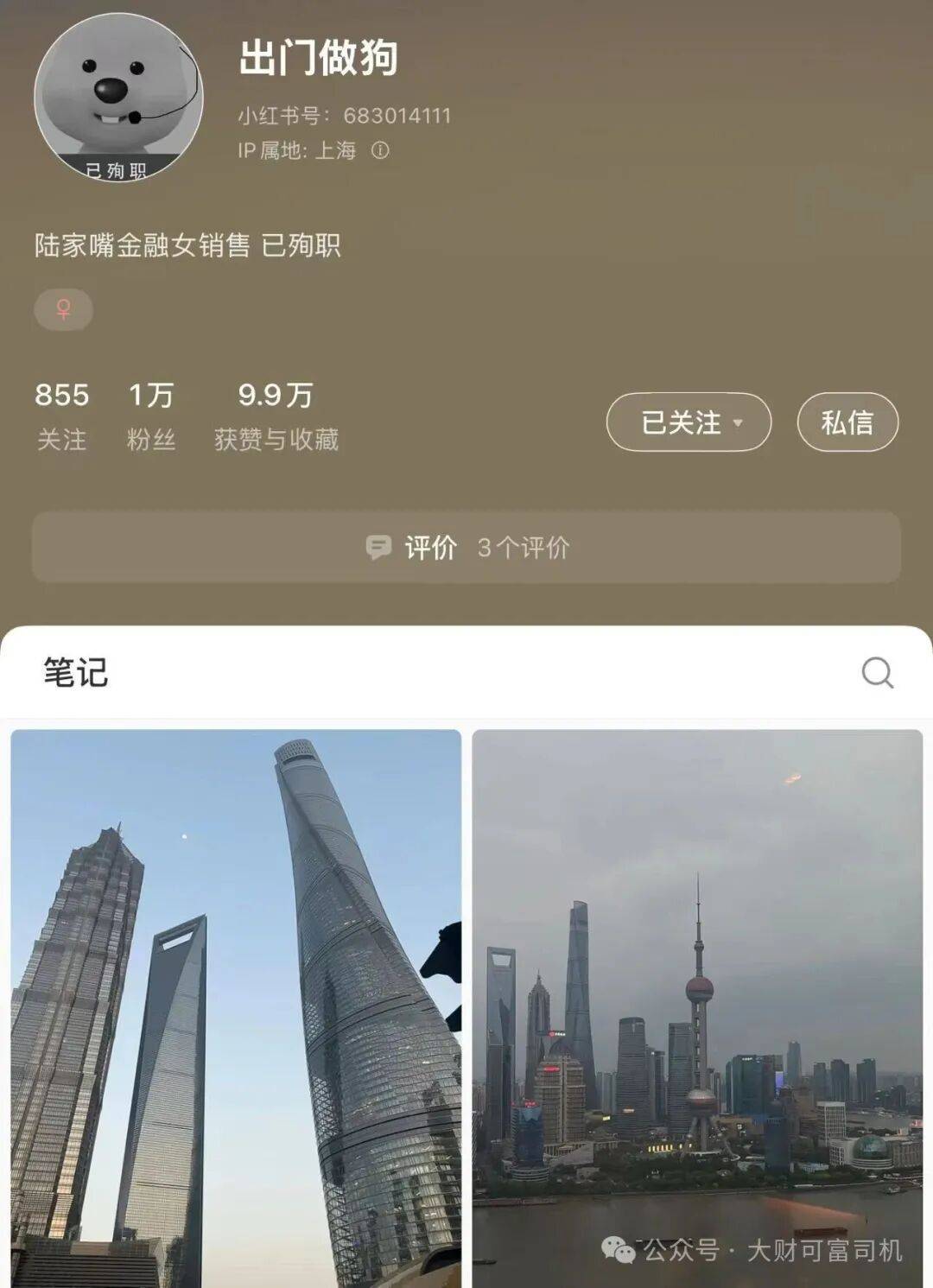Select the magnifier icon to search notes
Image resolution: width=933 pixels, height=1288 pixels.
pyautogui.click(x=878, y=670)
